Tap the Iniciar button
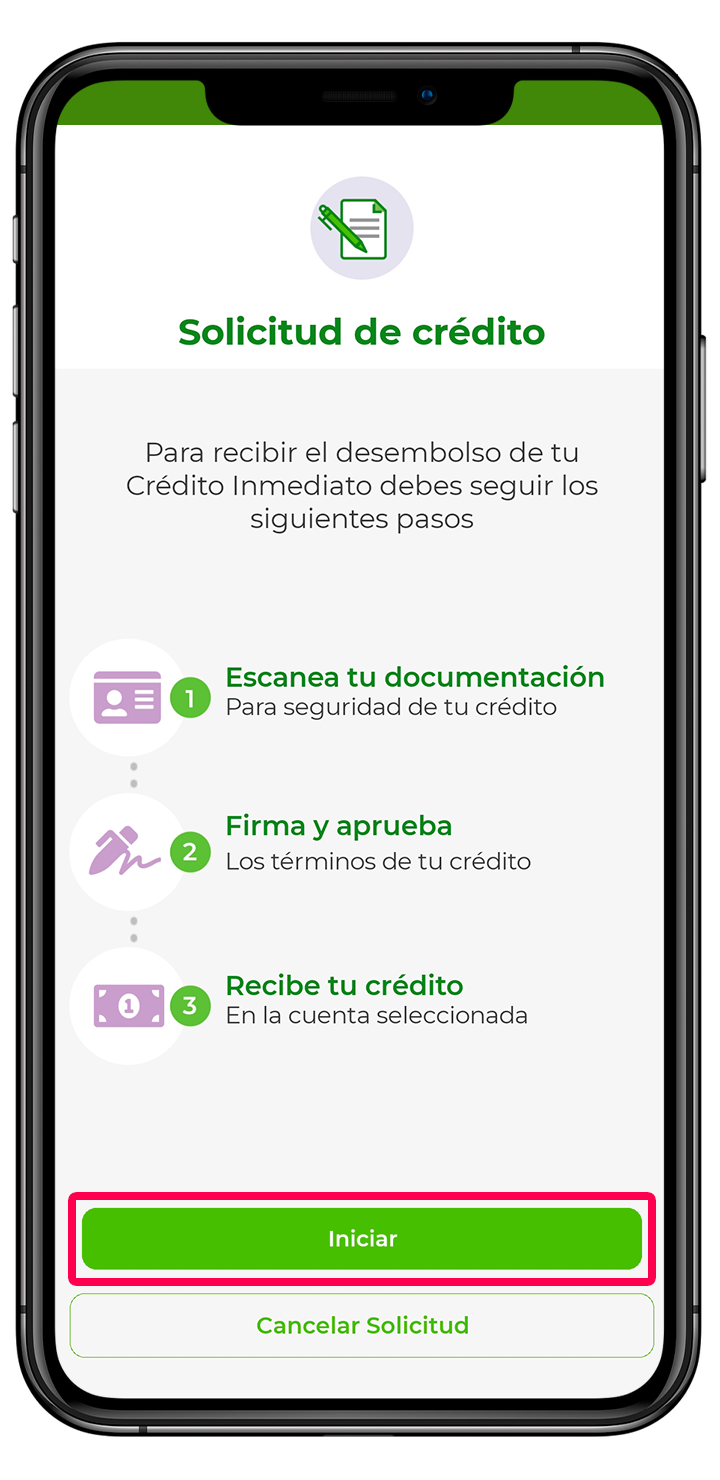The height and width of the screenshot is (1480, 720). [361, 1238]
